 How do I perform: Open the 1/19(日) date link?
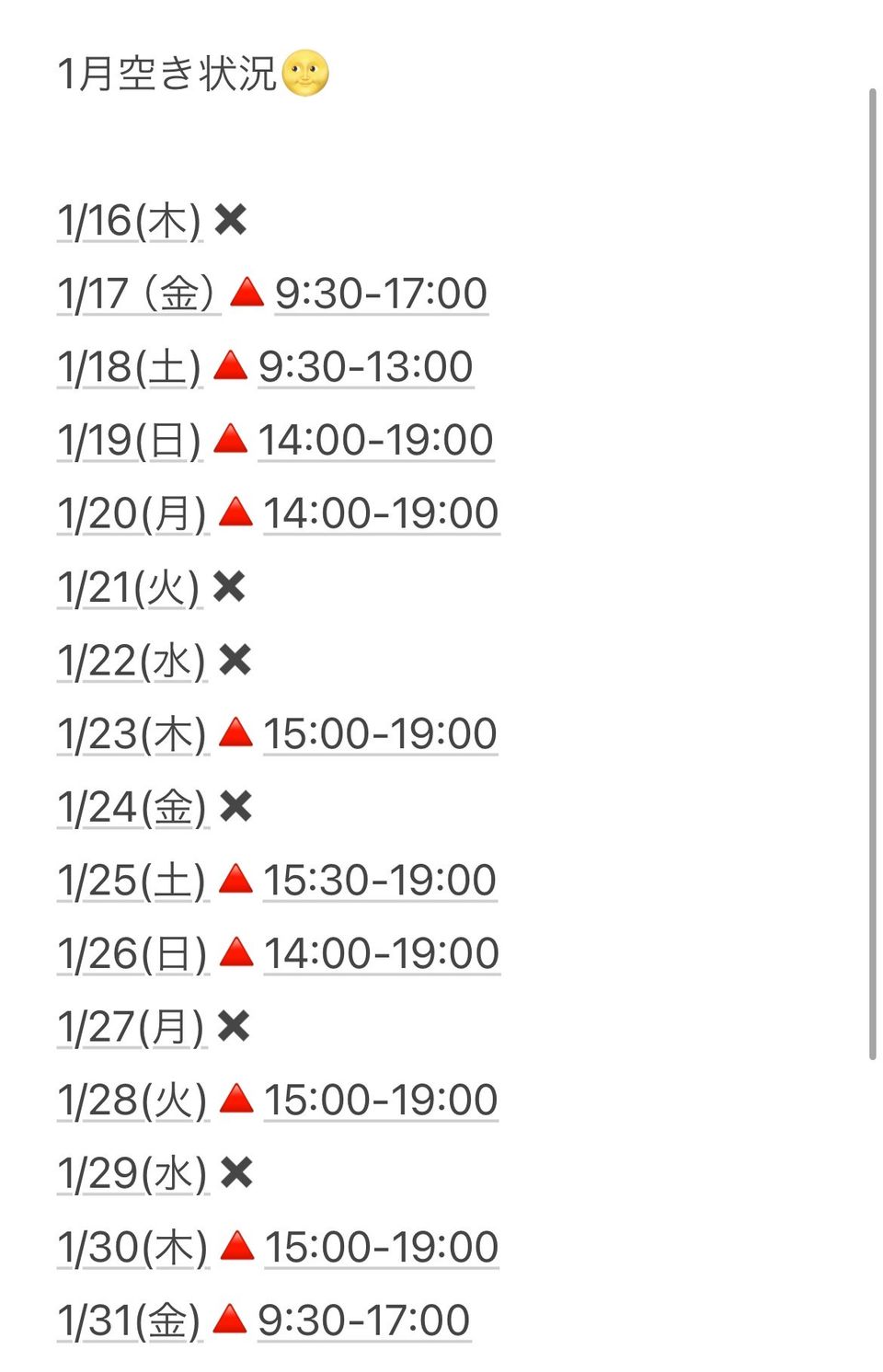tap(129, 440)
